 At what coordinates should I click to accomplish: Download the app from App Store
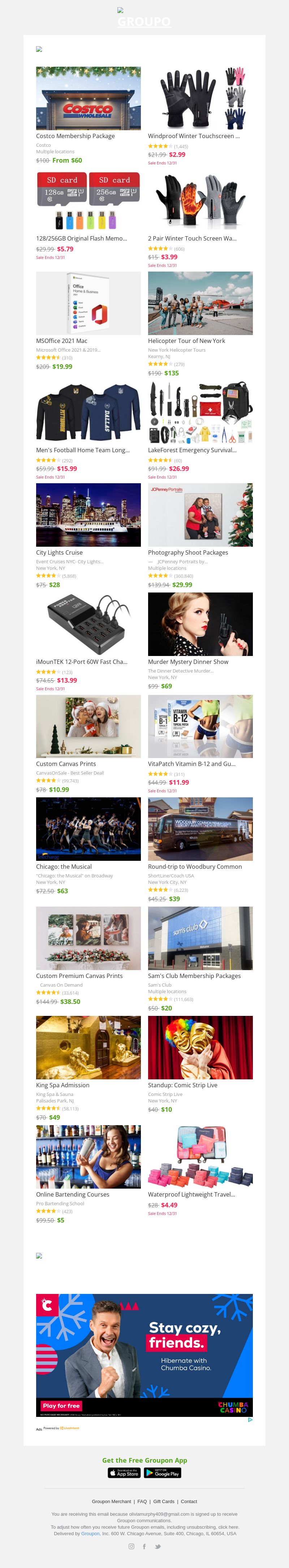coord(124,1473)
